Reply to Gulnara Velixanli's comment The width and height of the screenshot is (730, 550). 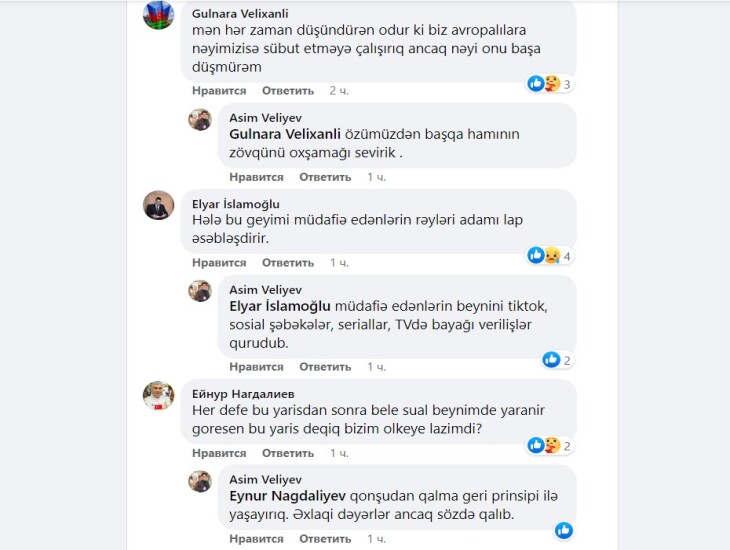[288, 90]
